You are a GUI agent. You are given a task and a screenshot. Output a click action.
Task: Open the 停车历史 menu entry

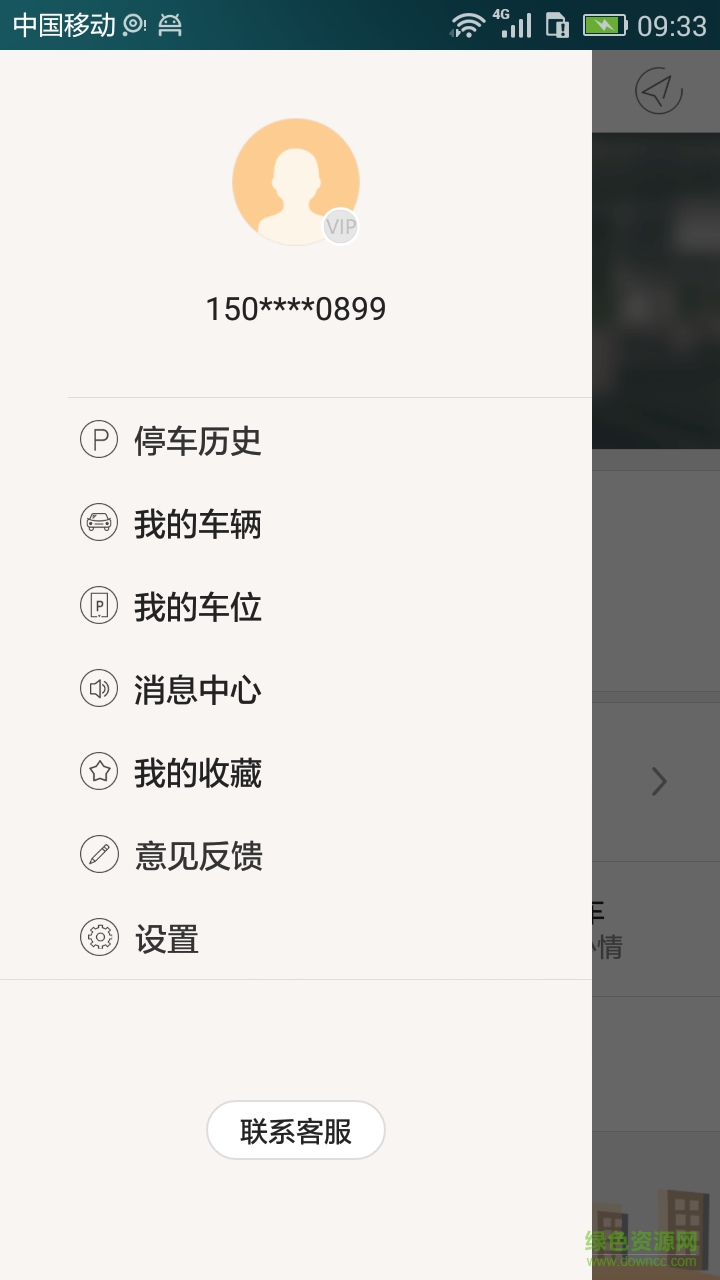pyautogui.click(x=196, y=440)
